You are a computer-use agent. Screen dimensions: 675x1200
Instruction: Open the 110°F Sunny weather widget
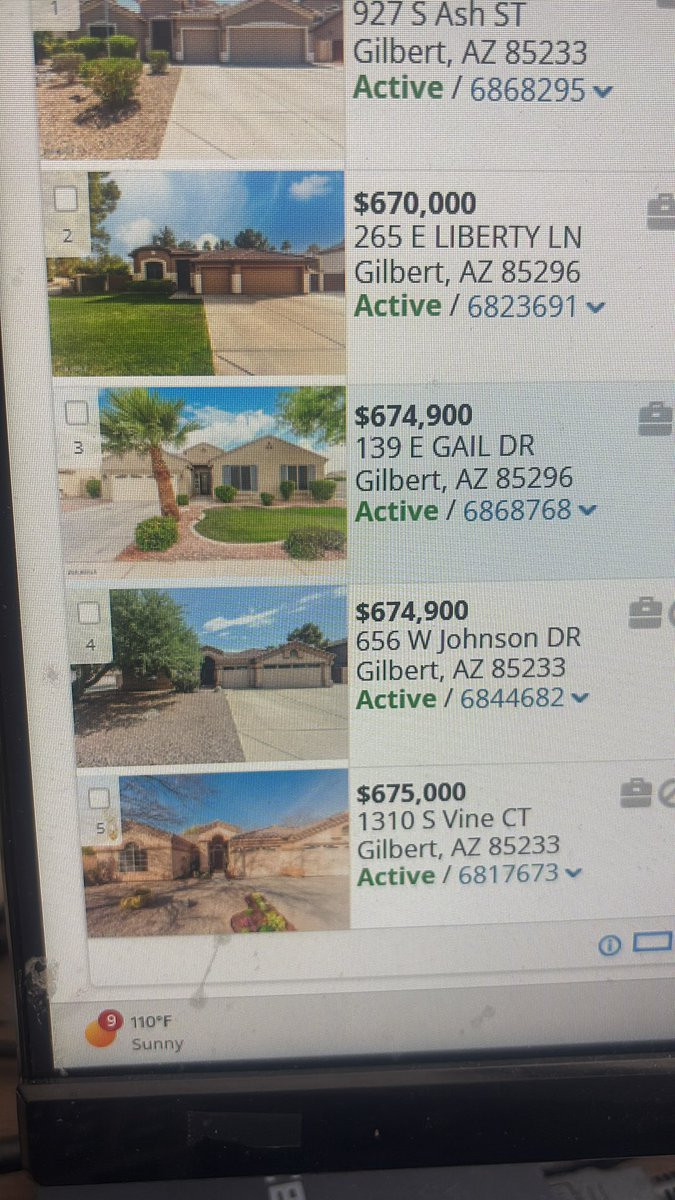pyautogui.click(x=140, y=1032)
